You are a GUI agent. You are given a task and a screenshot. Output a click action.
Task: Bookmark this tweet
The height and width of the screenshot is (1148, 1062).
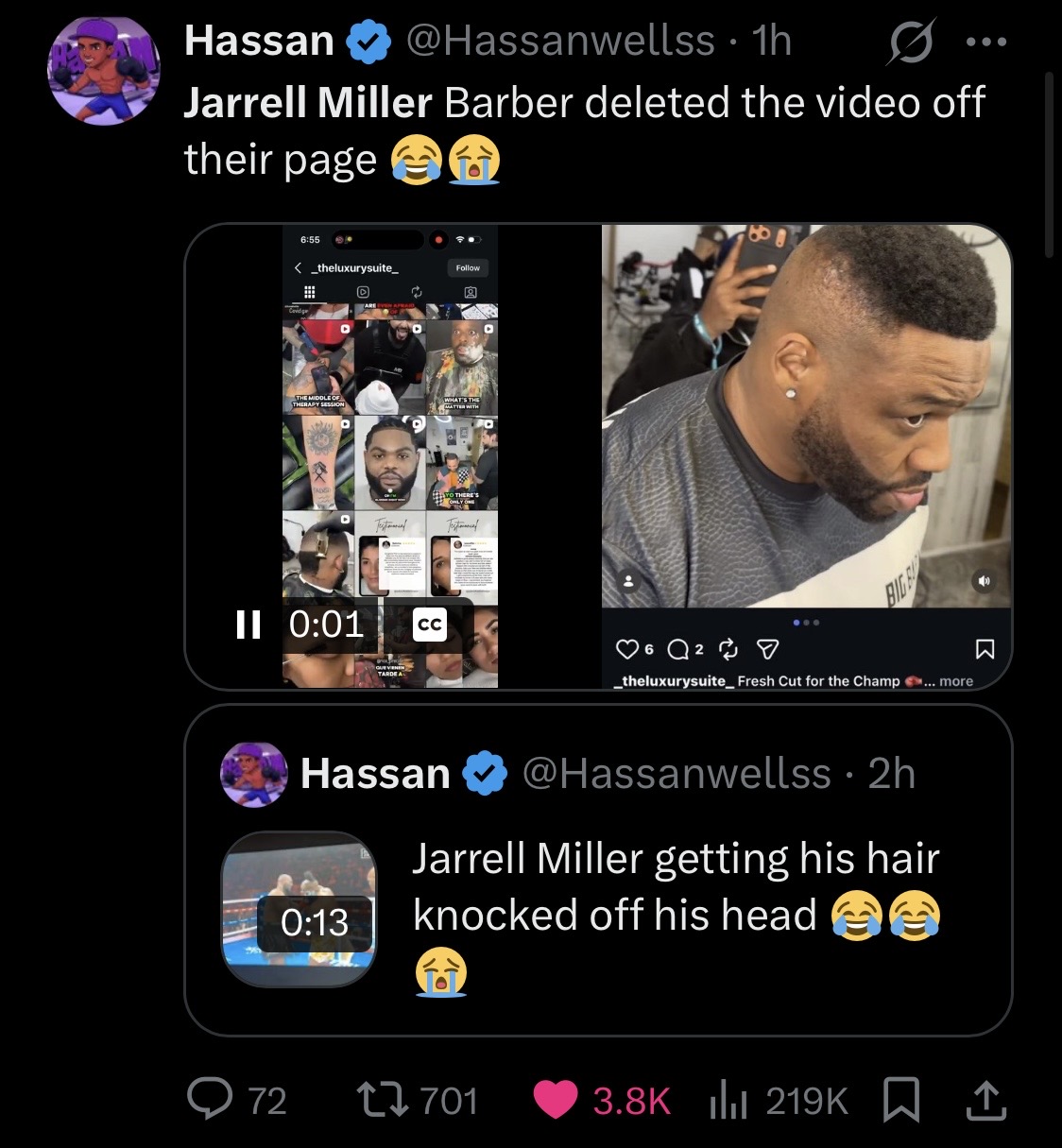click(x=900, y=1101)
